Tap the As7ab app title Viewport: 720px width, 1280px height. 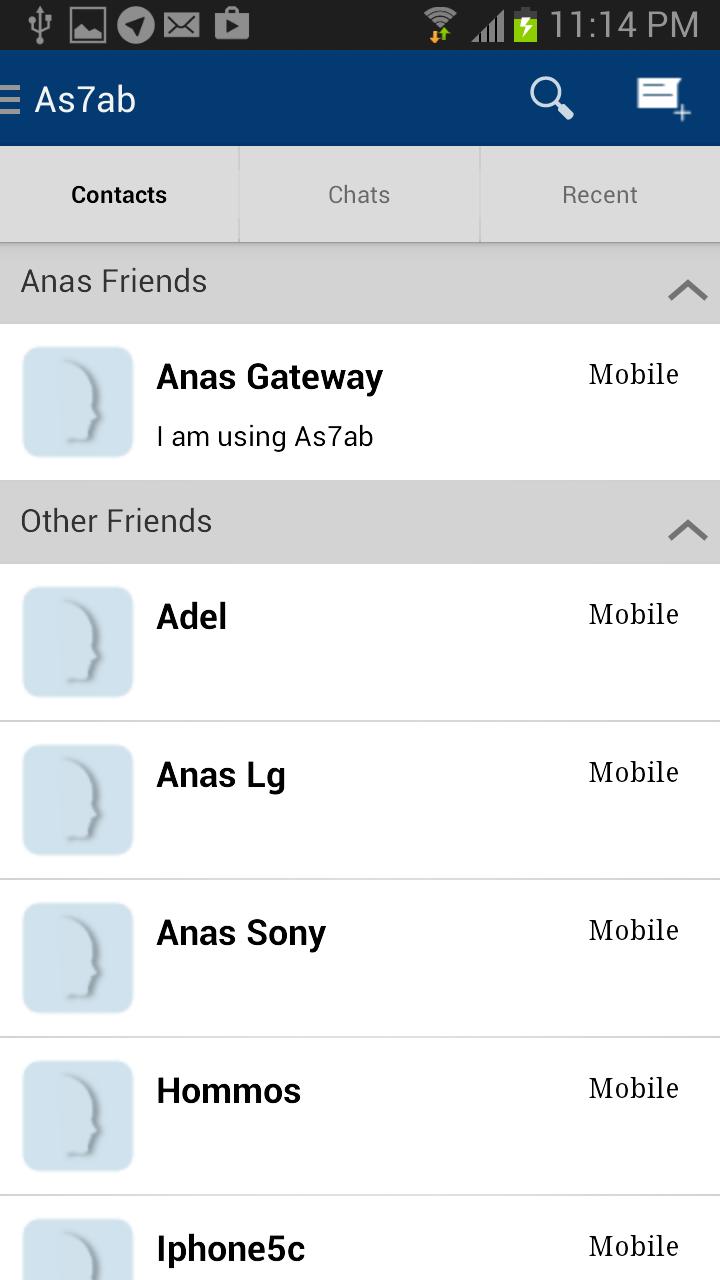point(85,97)
